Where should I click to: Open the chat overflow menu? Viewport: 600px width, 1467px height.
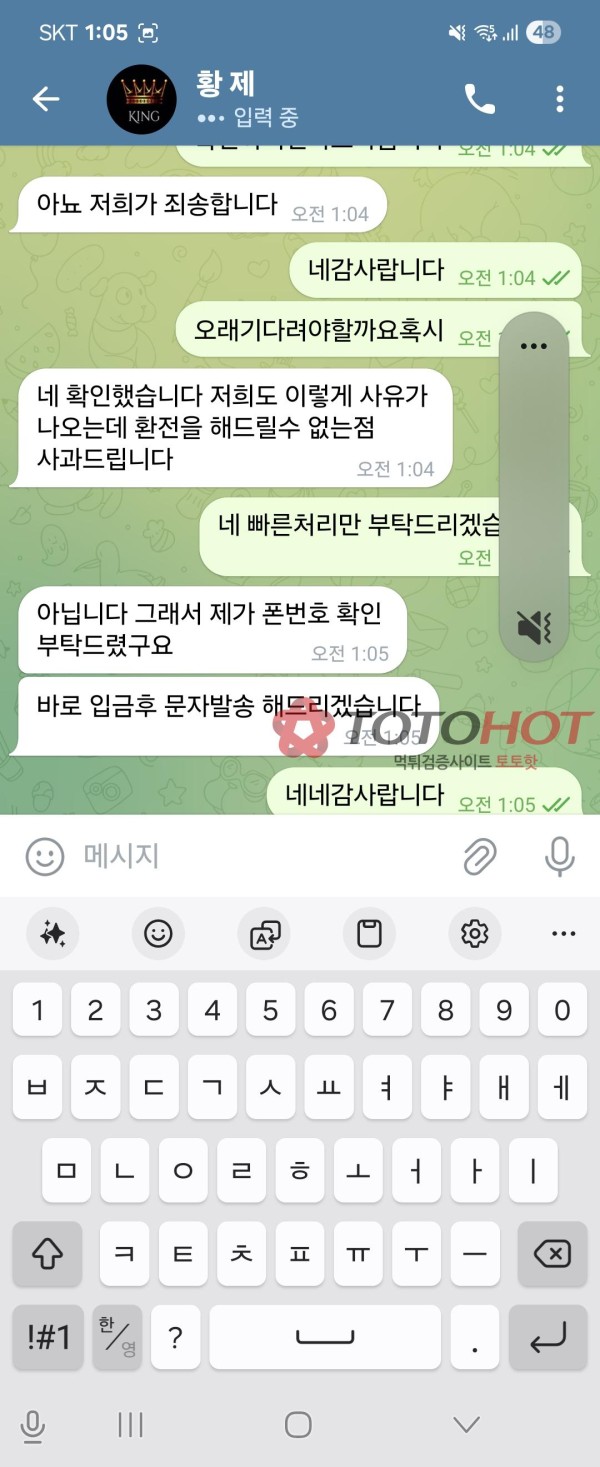pyautogui.click(x=559, y=98)
